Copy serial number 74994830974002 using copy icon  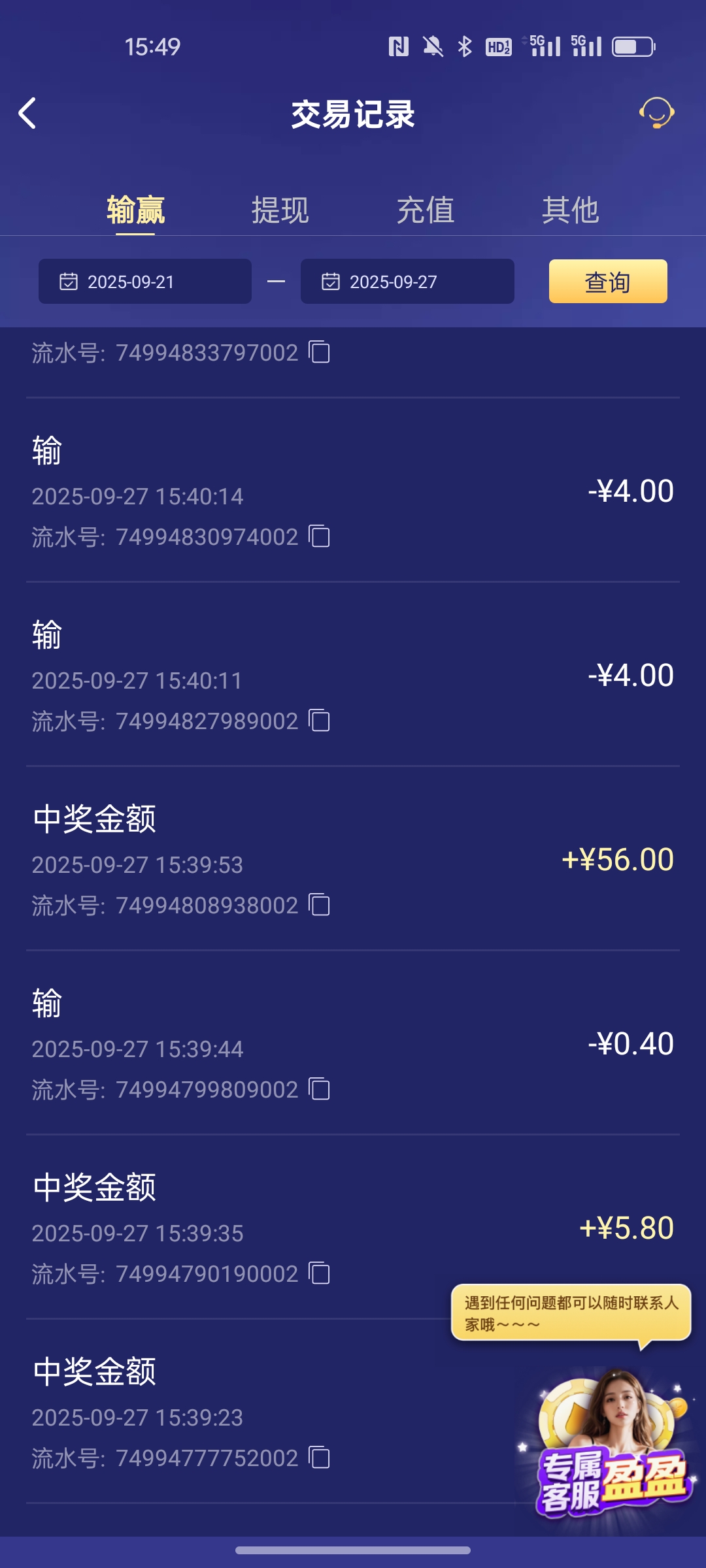pyautogui.click(x=320, y=537)
